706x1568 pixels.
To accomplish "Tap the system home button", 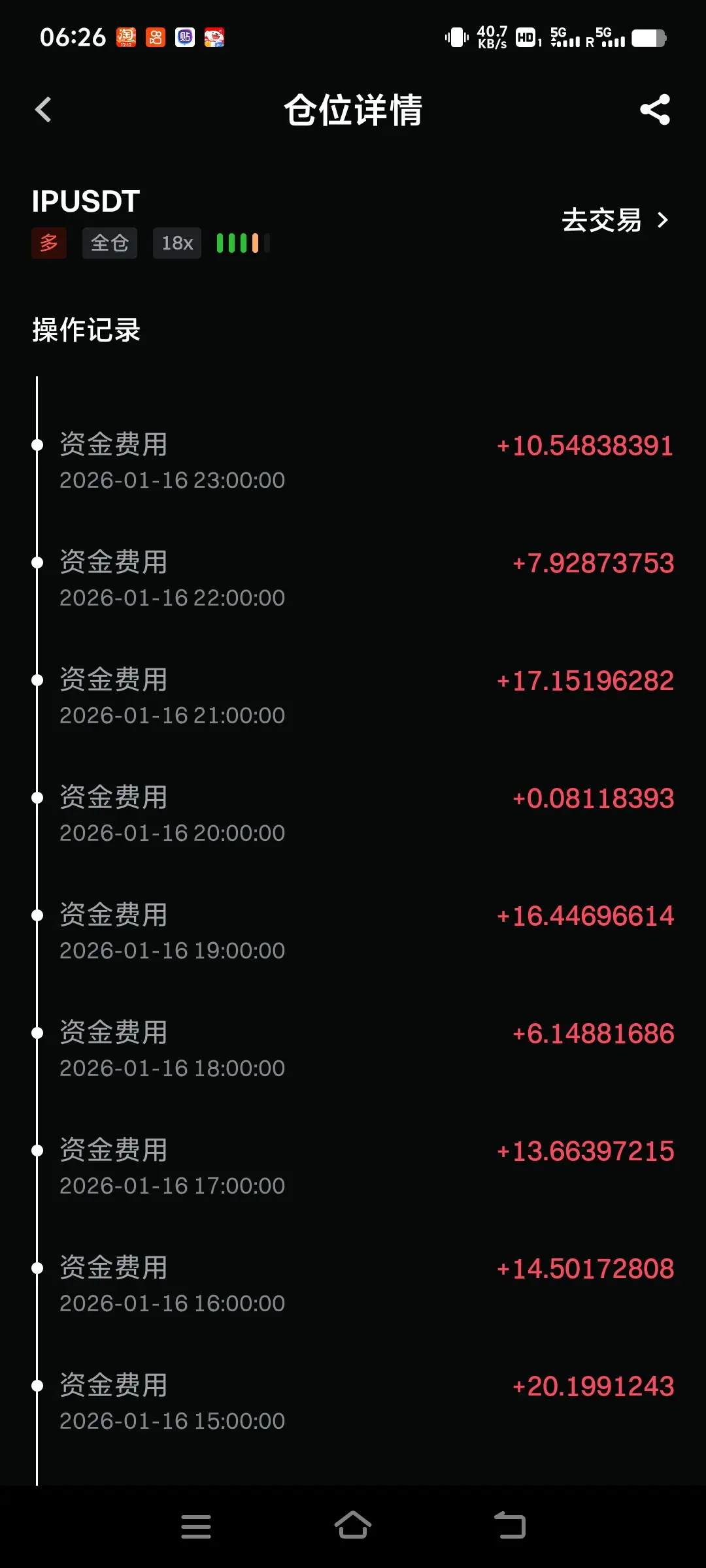I will (353, 1526).
